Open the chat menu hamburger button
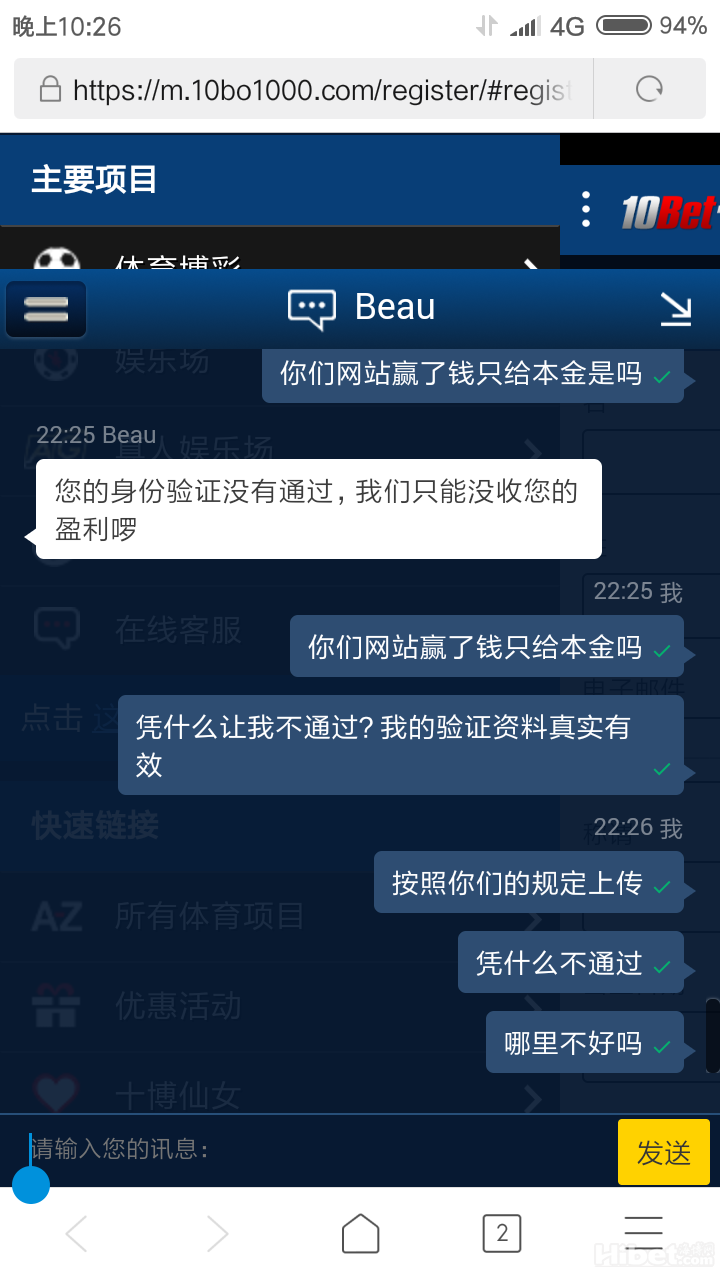Image resolution: width=720 pixels, height=1280 pixels. click(x=46, y=309)
